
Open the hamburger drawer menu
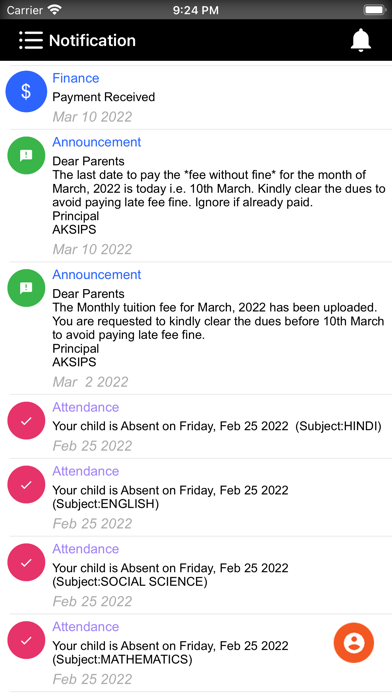[31, 40]
